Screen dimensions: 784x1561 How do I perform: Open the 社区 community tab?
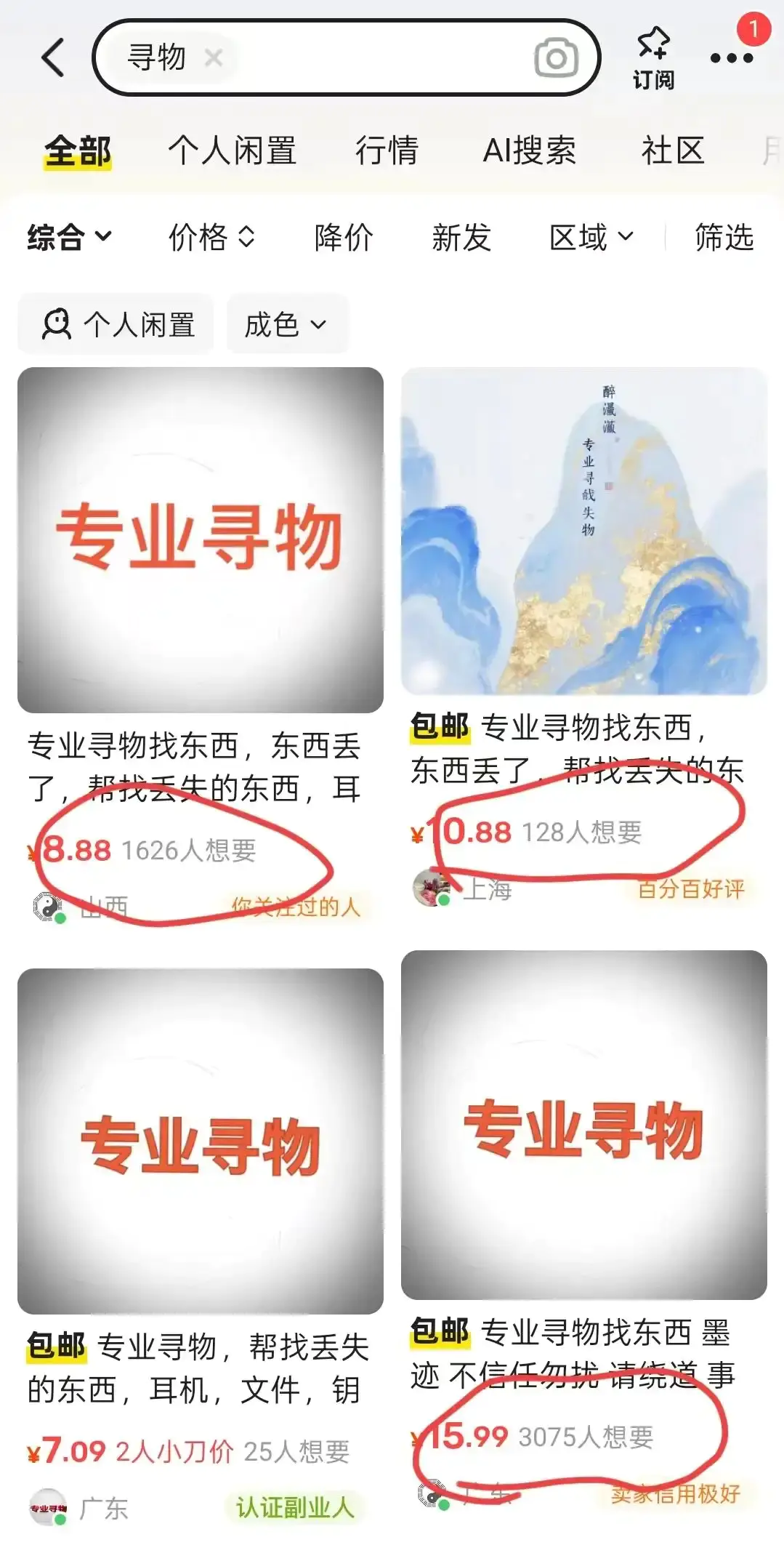pyautogui.click(x=671, y=150)
